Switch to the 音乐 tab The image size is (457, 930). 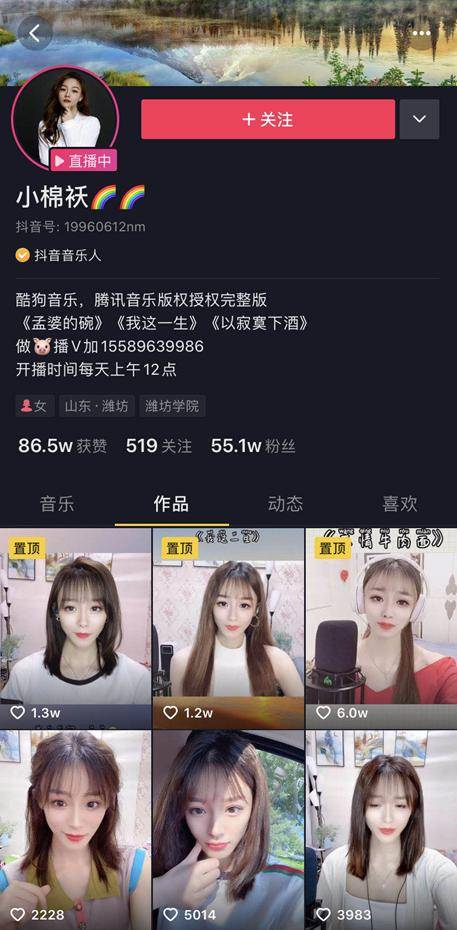point(57,504)
